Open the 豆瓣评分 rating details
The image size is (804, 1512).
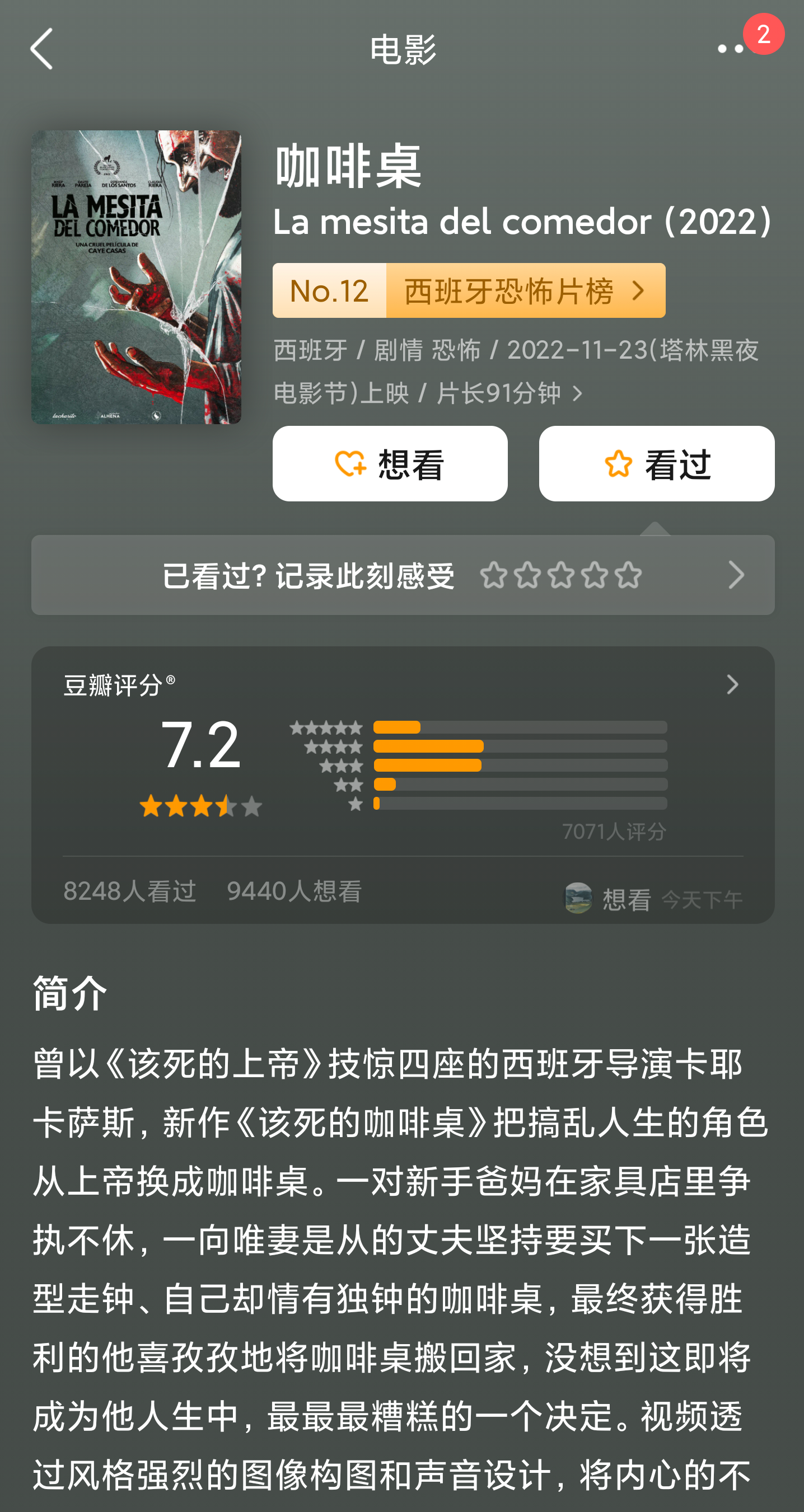point(732,684)
